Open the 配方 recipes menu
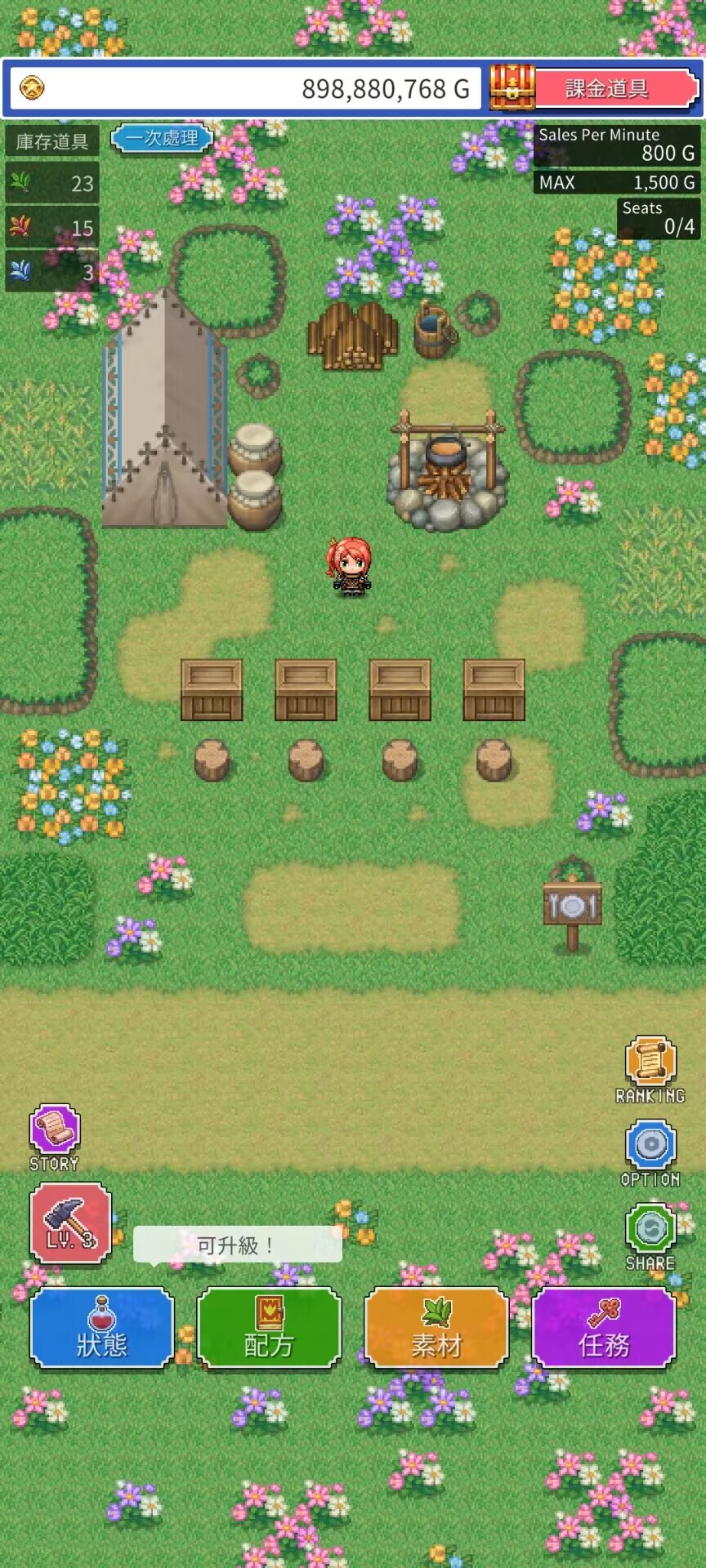This screenshot has width=706, height=1568. tap(269, 1327)
